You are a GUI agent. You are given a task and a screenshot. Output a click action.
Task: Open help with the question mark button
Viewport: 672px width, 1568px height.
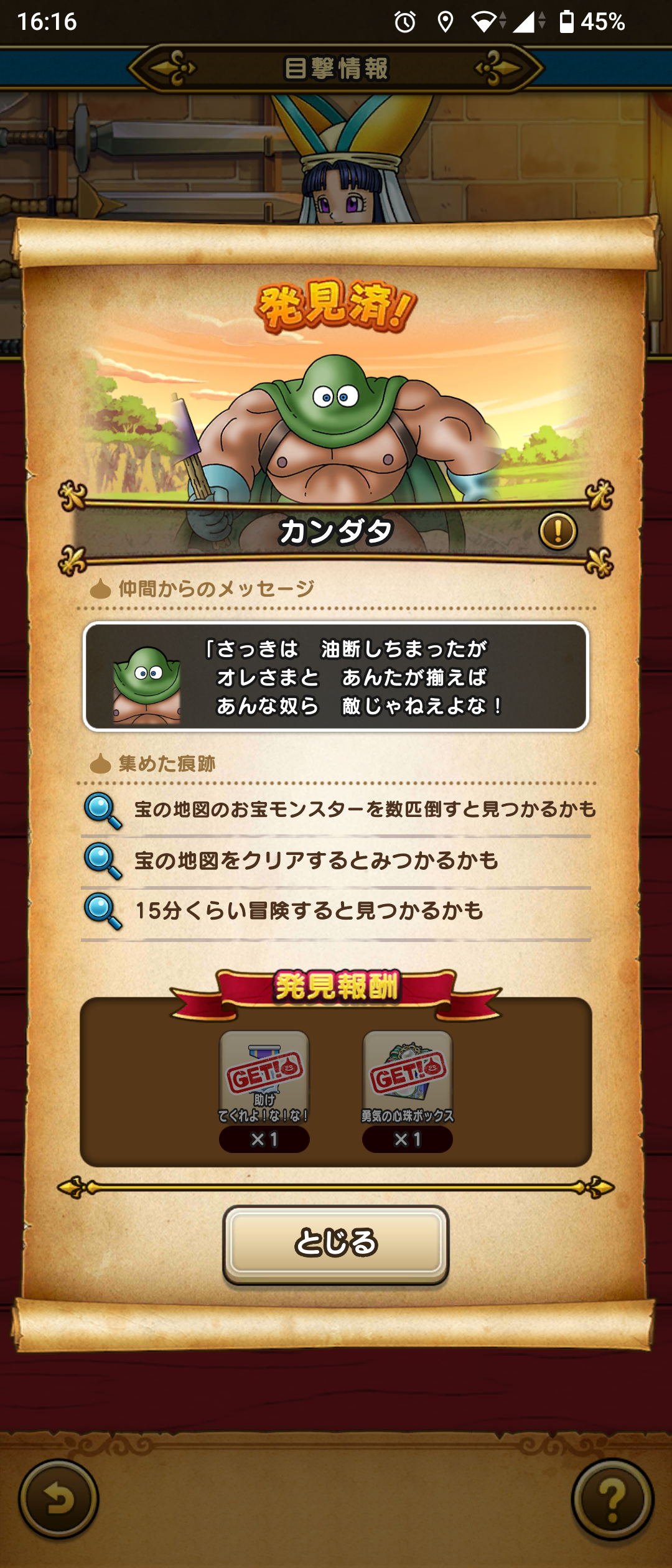tap(612, 1499)
